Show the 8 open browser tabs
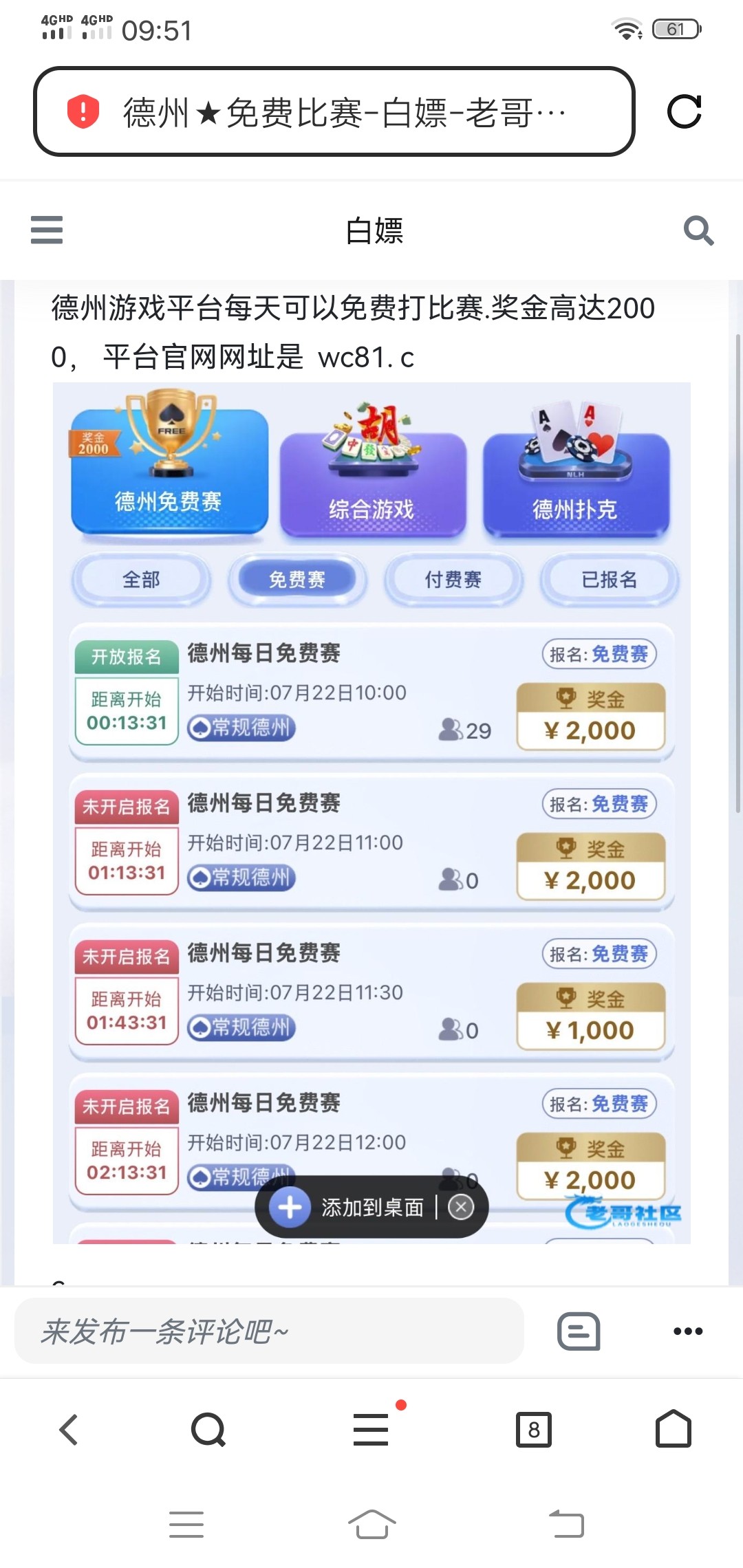The height and width of the screenshot is (1568, 743). point(534,1430)
